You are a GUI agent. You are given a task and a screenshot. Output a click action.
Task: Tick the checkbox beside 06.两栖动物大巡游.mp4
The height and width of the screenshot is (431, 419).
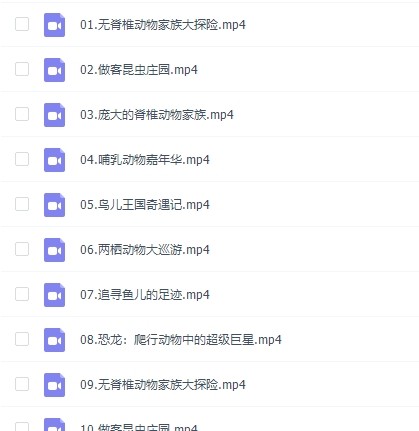click(x=22, y=249)
